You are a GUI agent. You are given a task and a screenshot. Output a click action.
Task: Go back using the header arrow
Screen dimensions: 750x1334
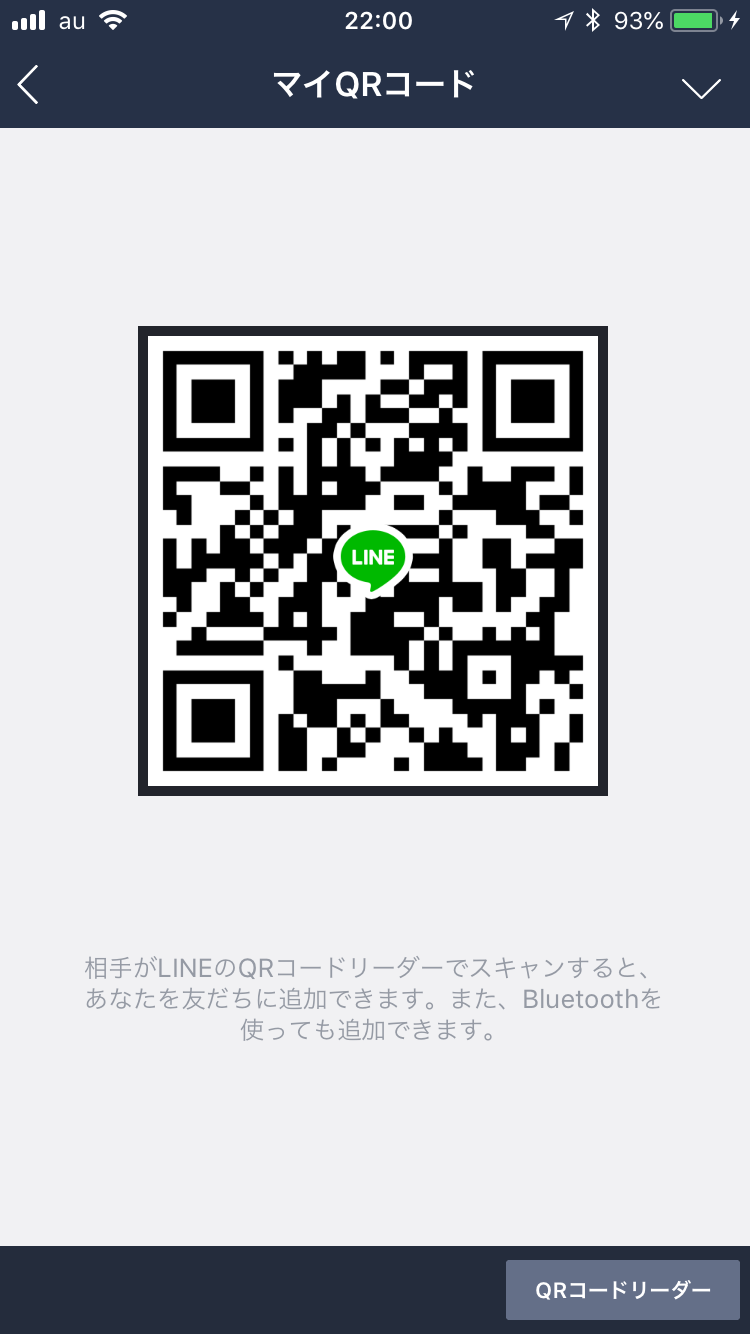tap(28, 85)
